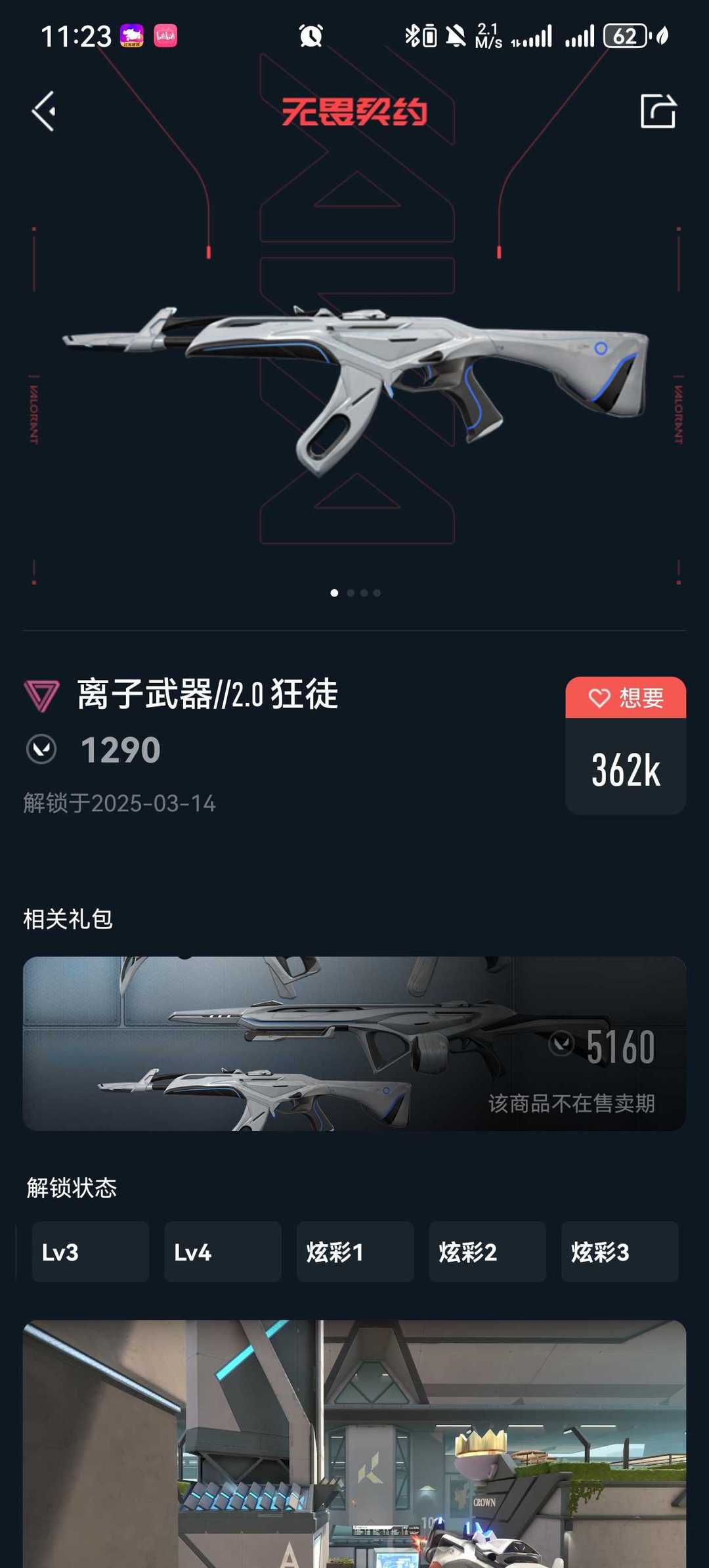Switch to 炫彩1 variant
Viewport: 709px width, 1568px height.
(355, 1252)
